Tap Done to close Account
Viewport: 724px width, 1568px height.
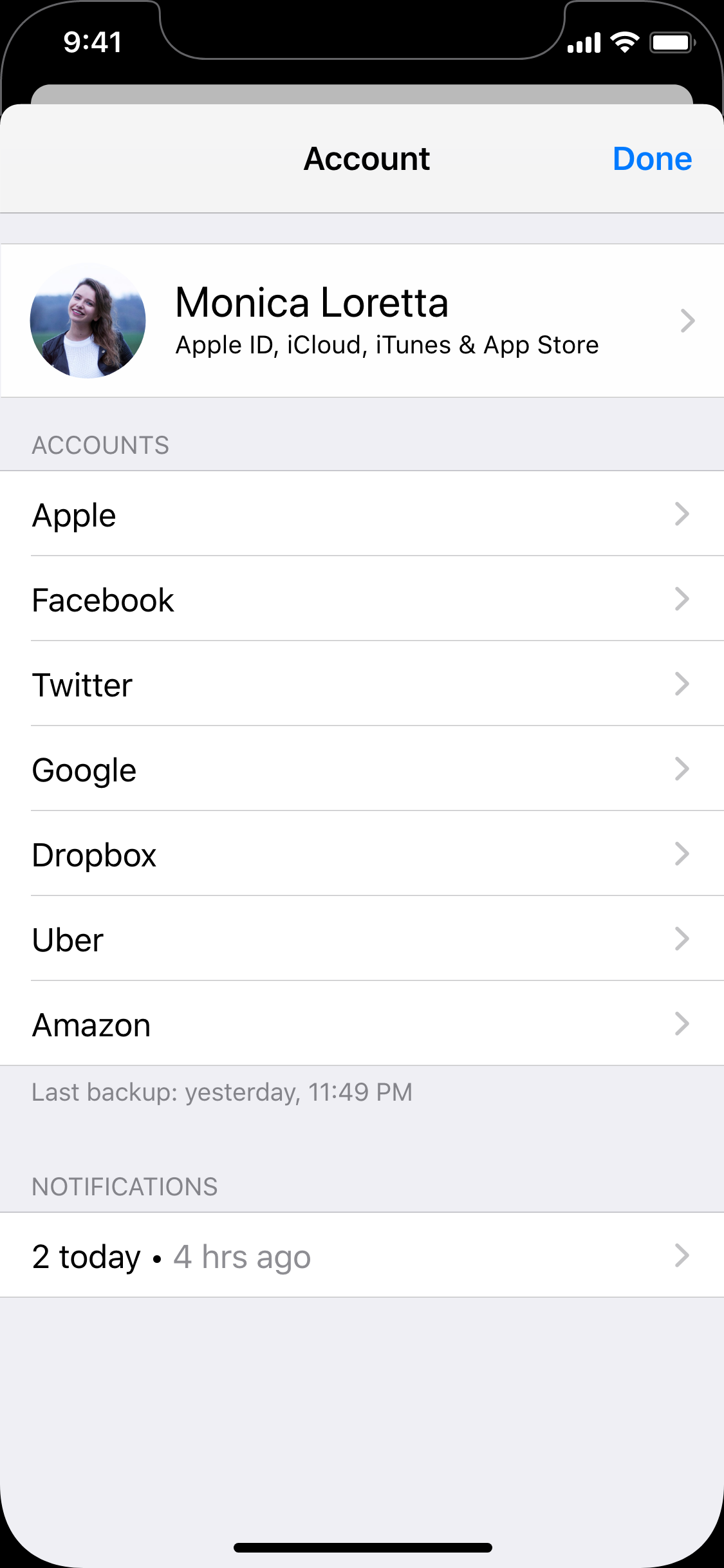(652, 159)
